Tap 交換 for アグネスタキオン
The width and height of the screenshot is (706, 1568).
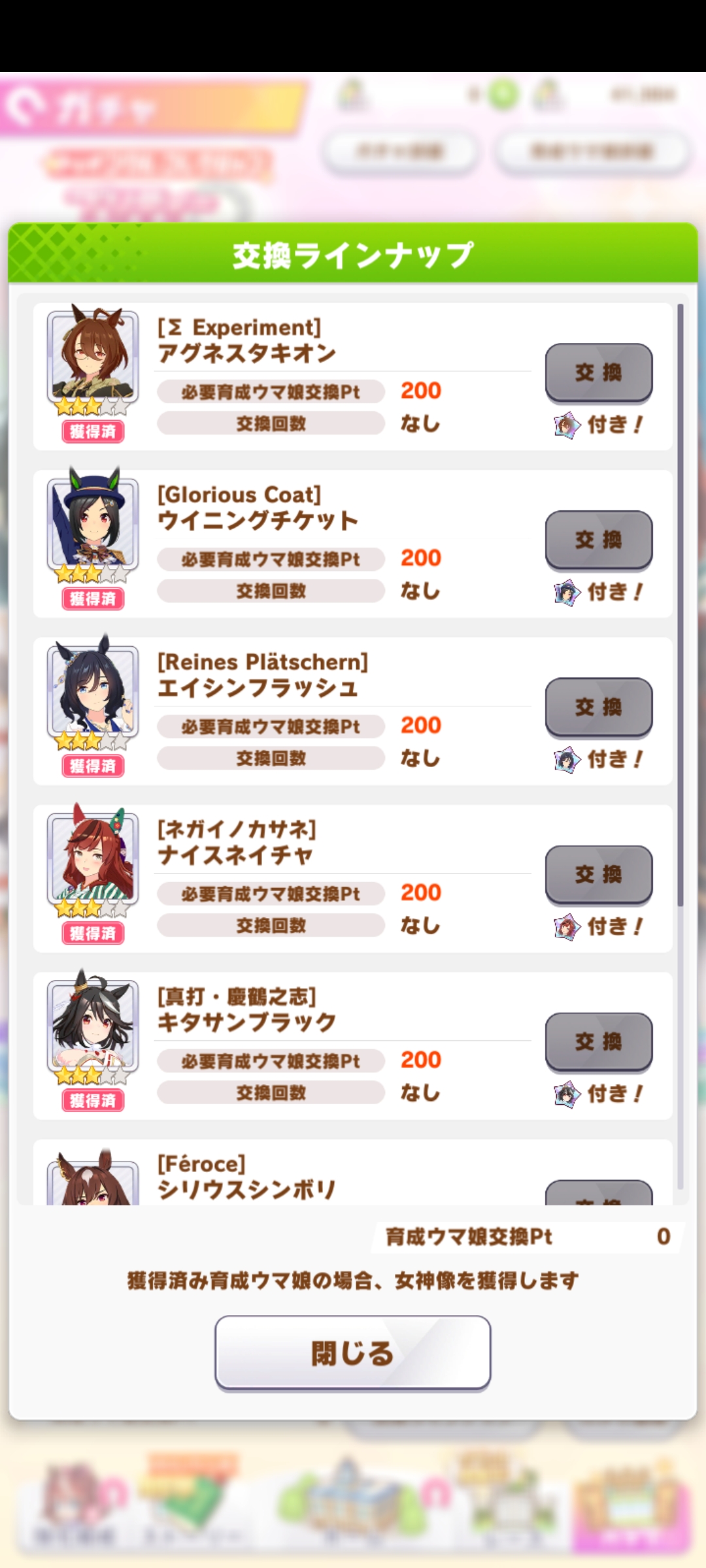coord(598,372)
